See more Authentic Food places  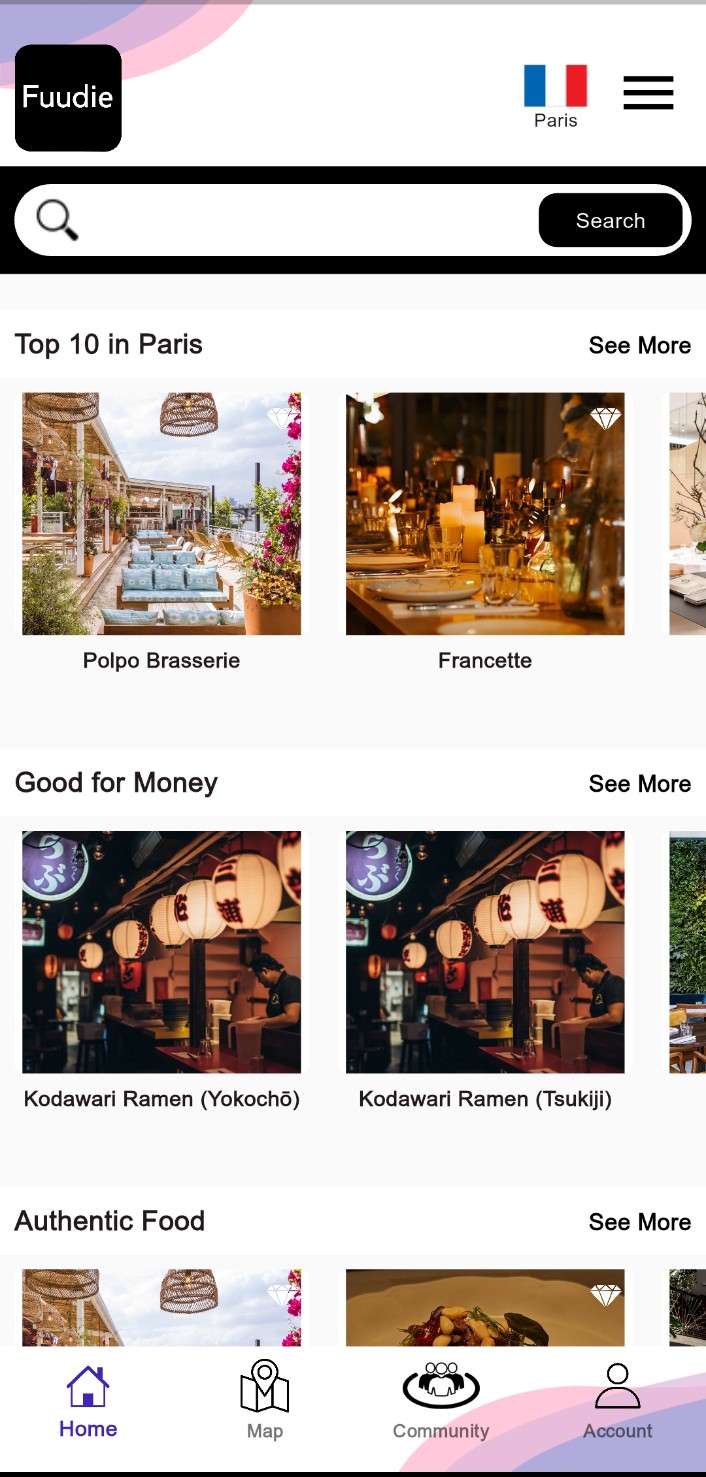(x=639, y=1222)
